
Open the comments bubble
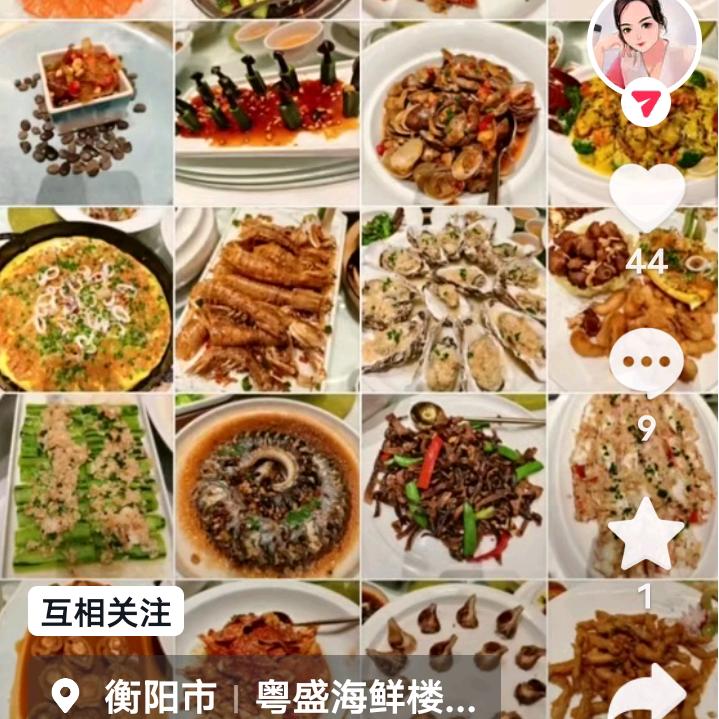[645, 363]
